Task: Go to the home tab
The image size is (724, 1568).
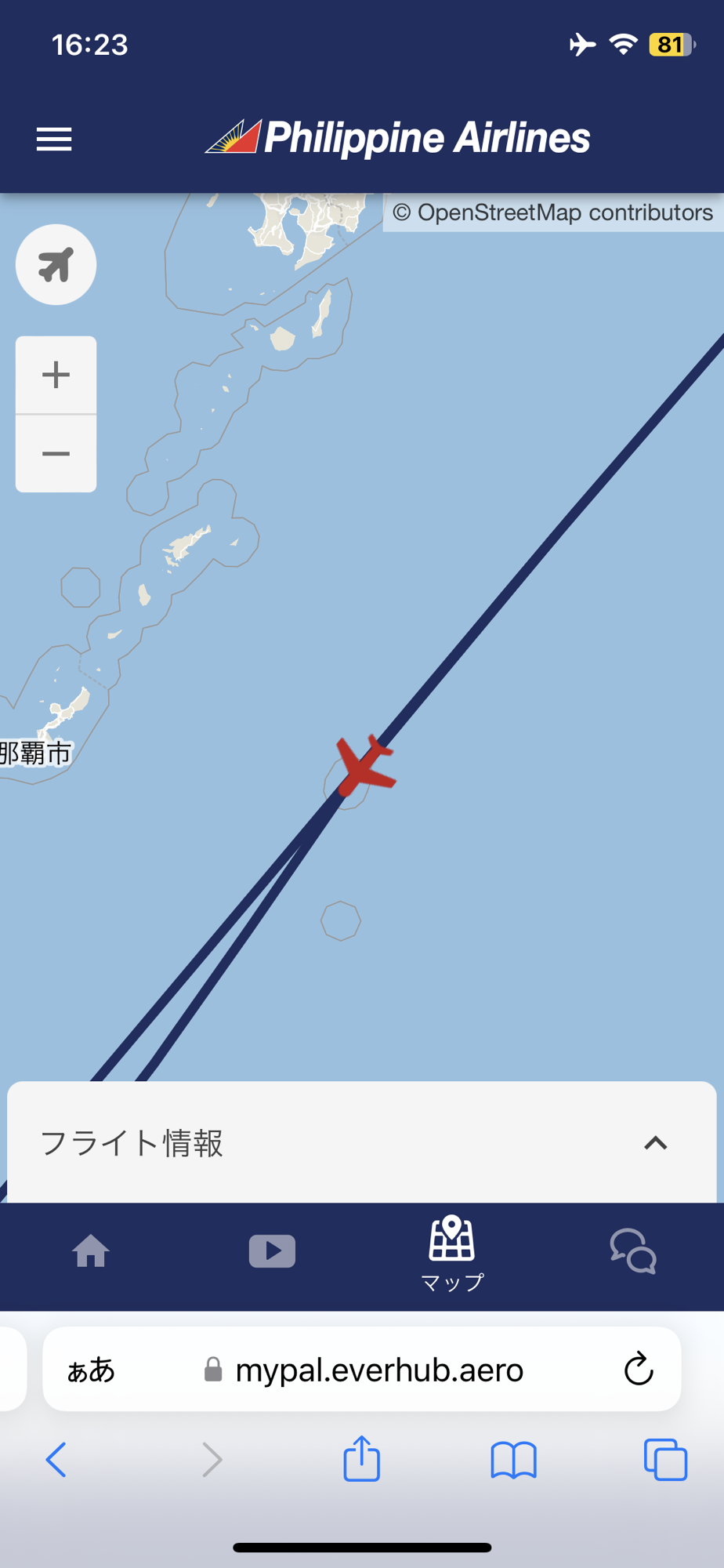Action: pyautogui.click(x=91, y=1250)
